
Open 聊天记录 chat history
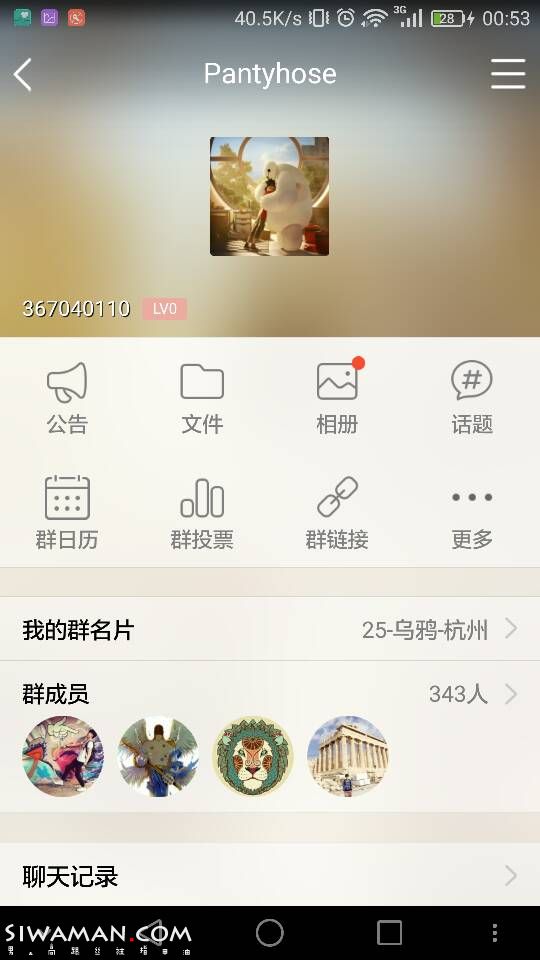click(x=270, y=876)
